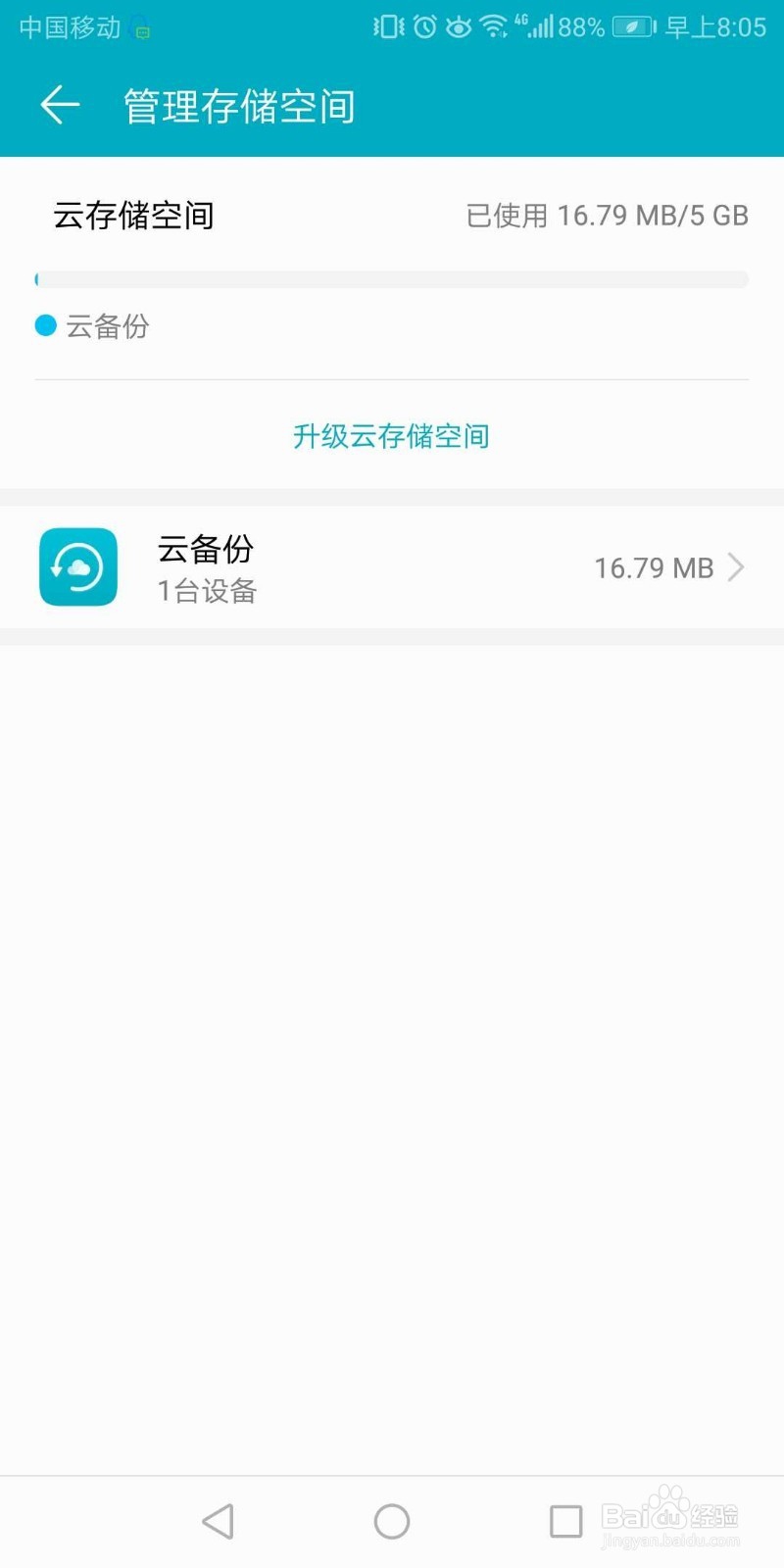This screenshot has width=784, height=1568.
Task: Tap the circular home navigation button
Action: point(392,1521)
